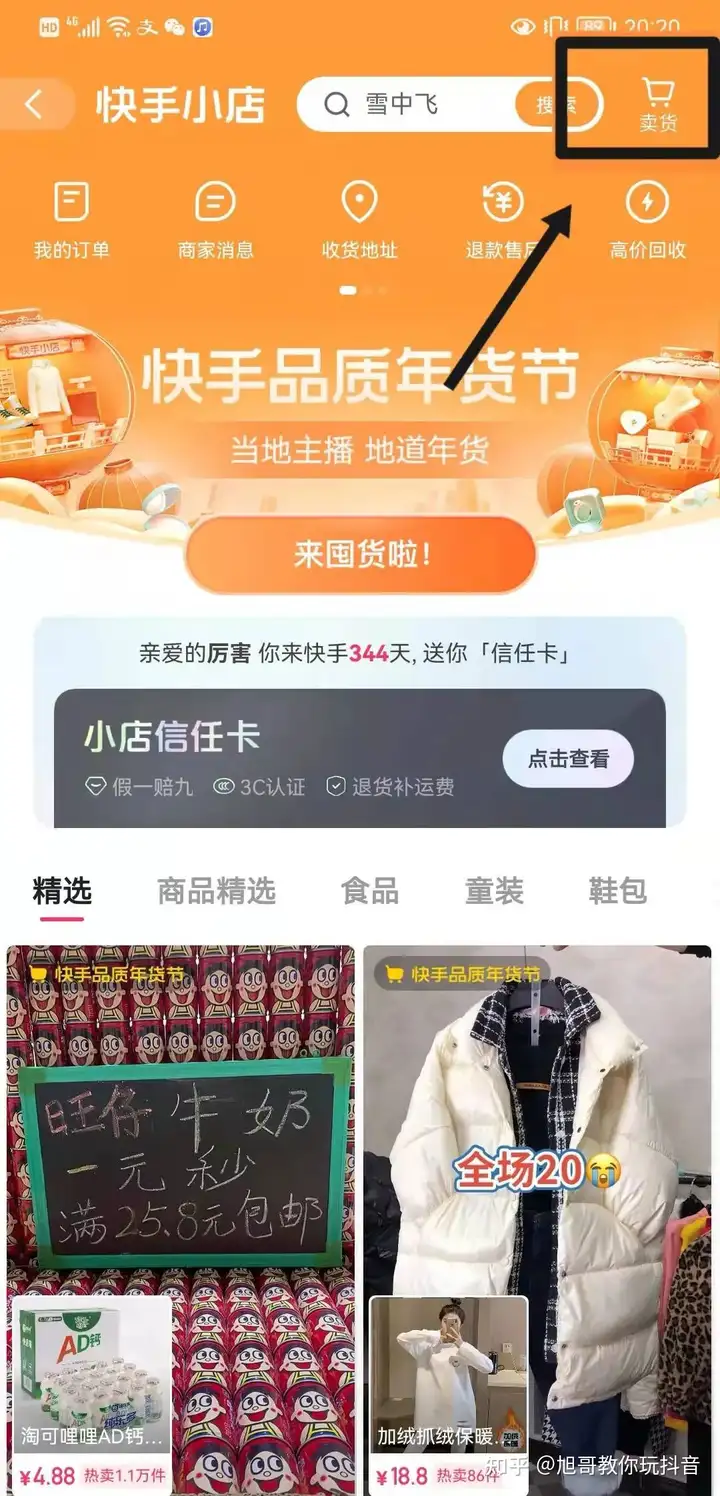This screenshot has height=1496, width=720.
Task: Tap 点击查看 on 小店信任卡
Action: tap(568, 759)
